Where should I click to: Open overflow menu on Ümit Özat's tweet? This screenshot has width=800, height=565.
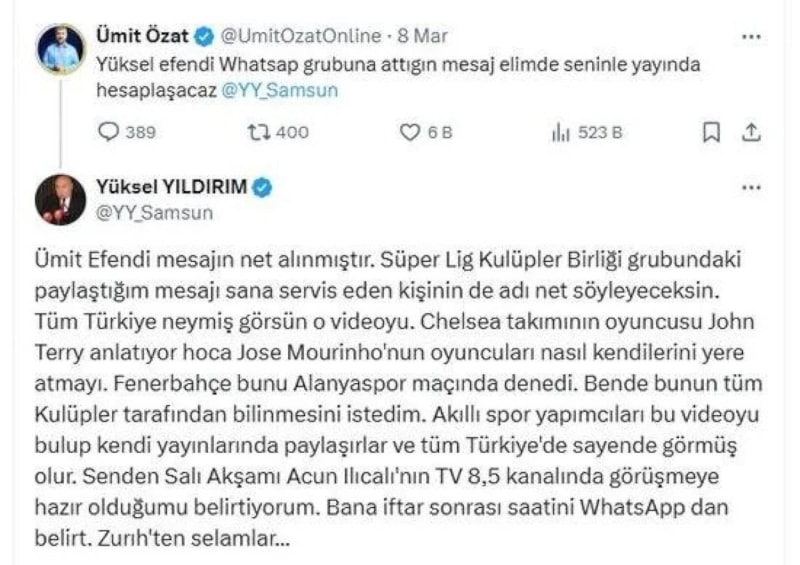752,37
